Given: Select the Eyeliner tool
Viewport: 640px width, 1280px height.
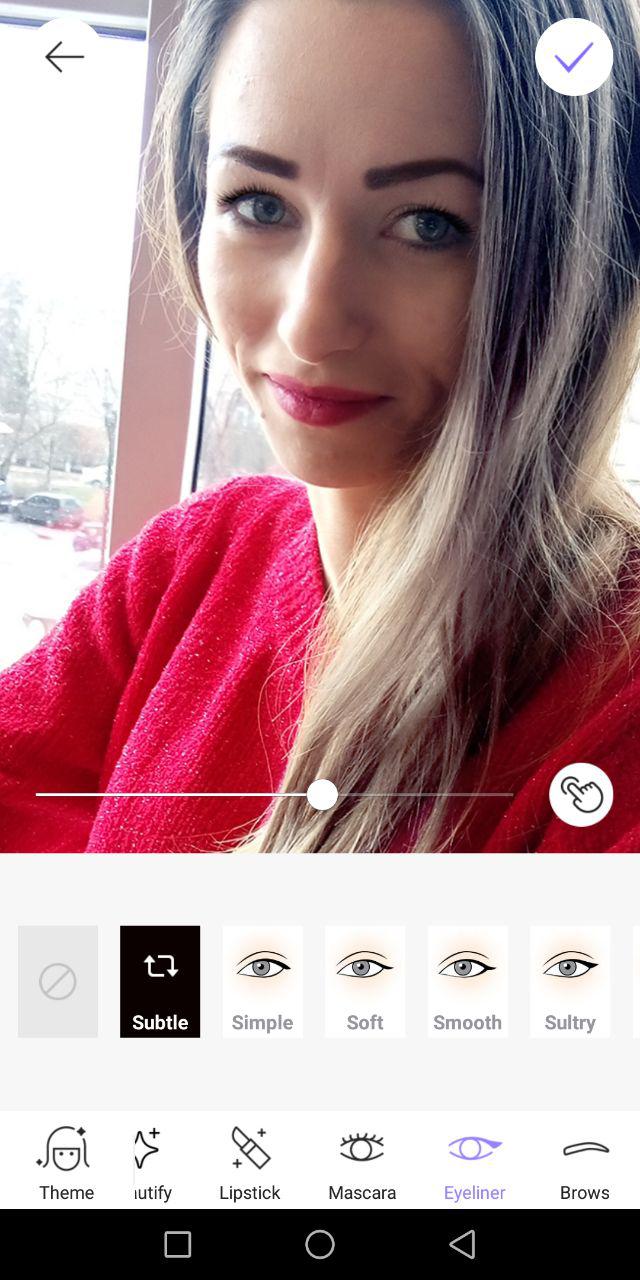Looking at the screenshot, I should coord(475,1162).
